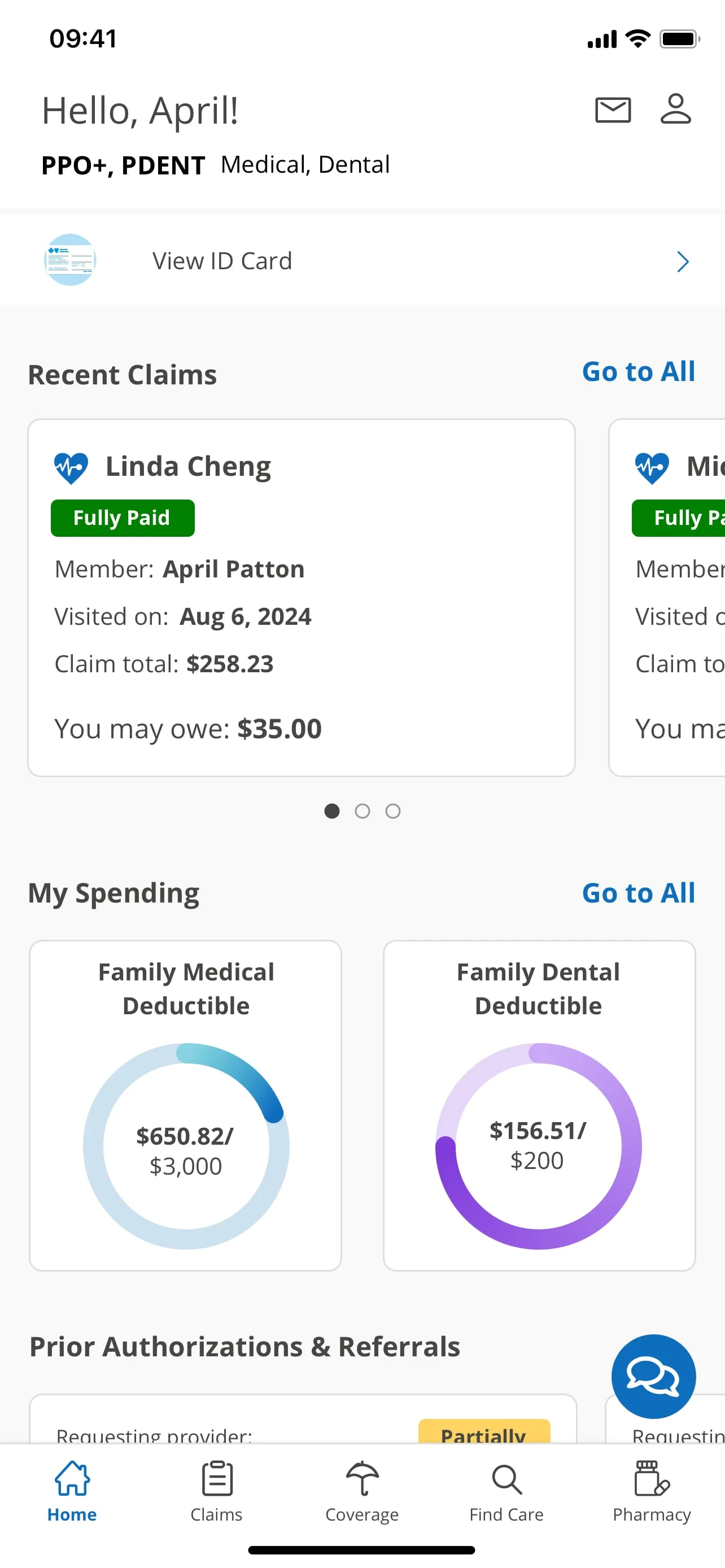Click Go to All next to My Spending
Image resolution: width=725 pixels, height=1568 pixels.
click(639, 893)
